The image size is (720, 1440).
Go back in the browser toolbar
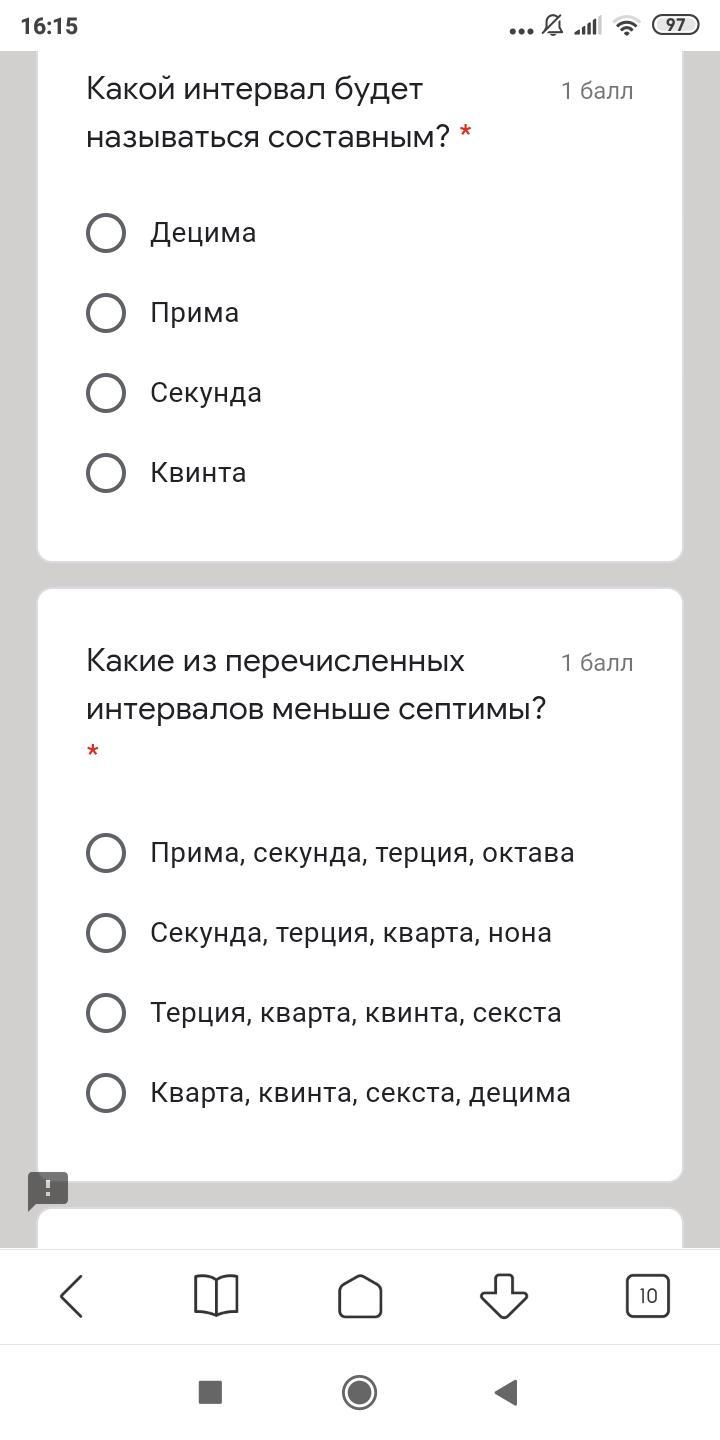click(72, 1296)
